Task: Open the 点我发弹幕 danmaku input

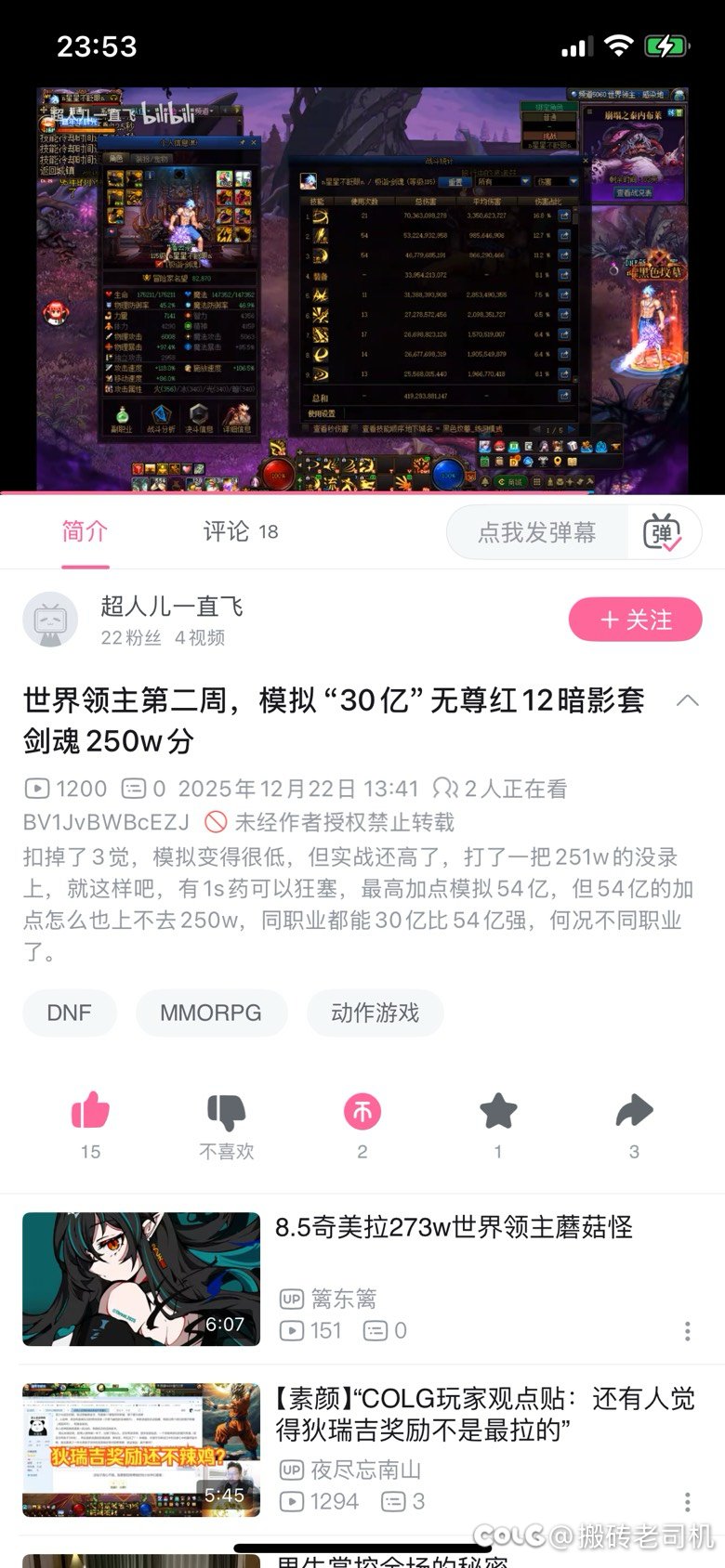Action: pyautogui.click(x=537, y=532)
